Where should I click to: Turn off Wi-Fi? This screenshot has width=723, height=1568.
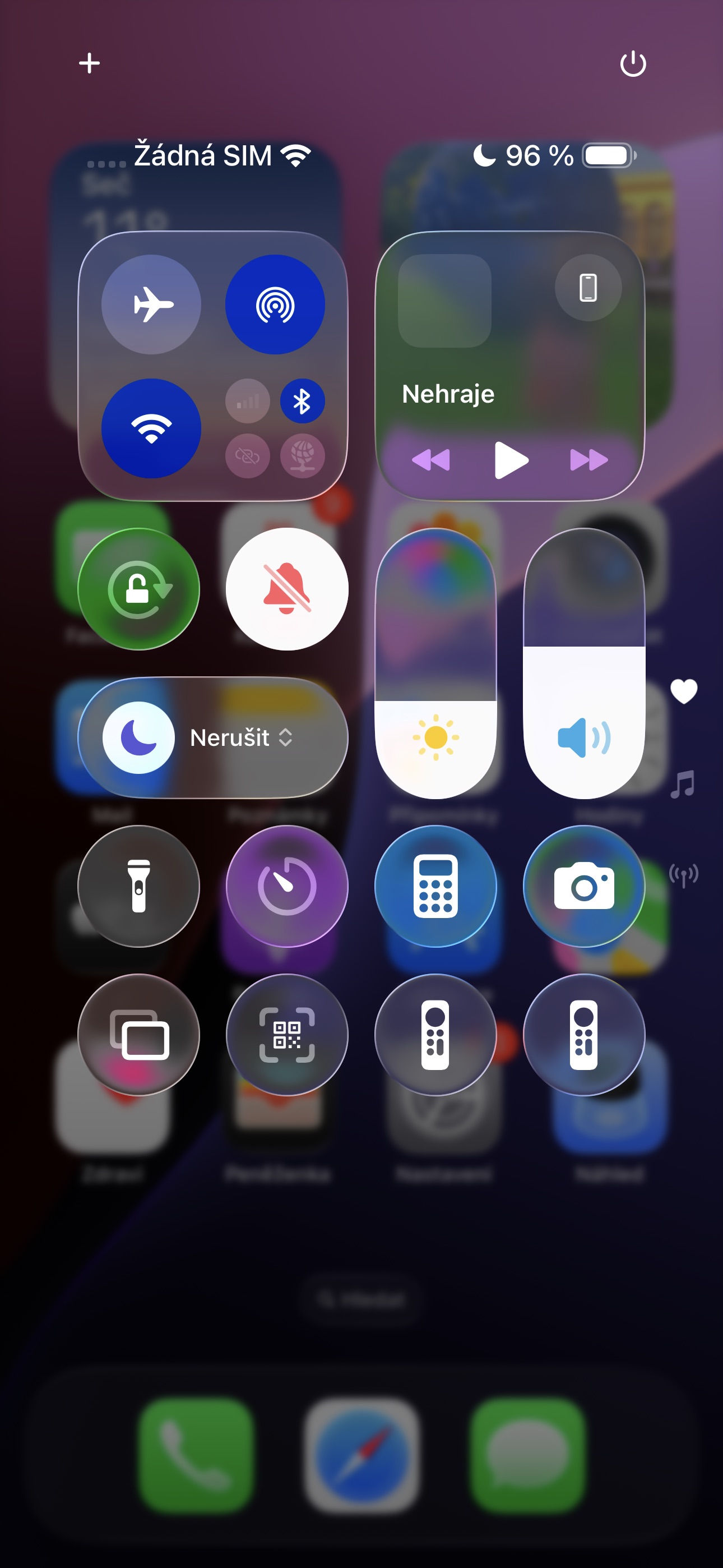point(151,428)
